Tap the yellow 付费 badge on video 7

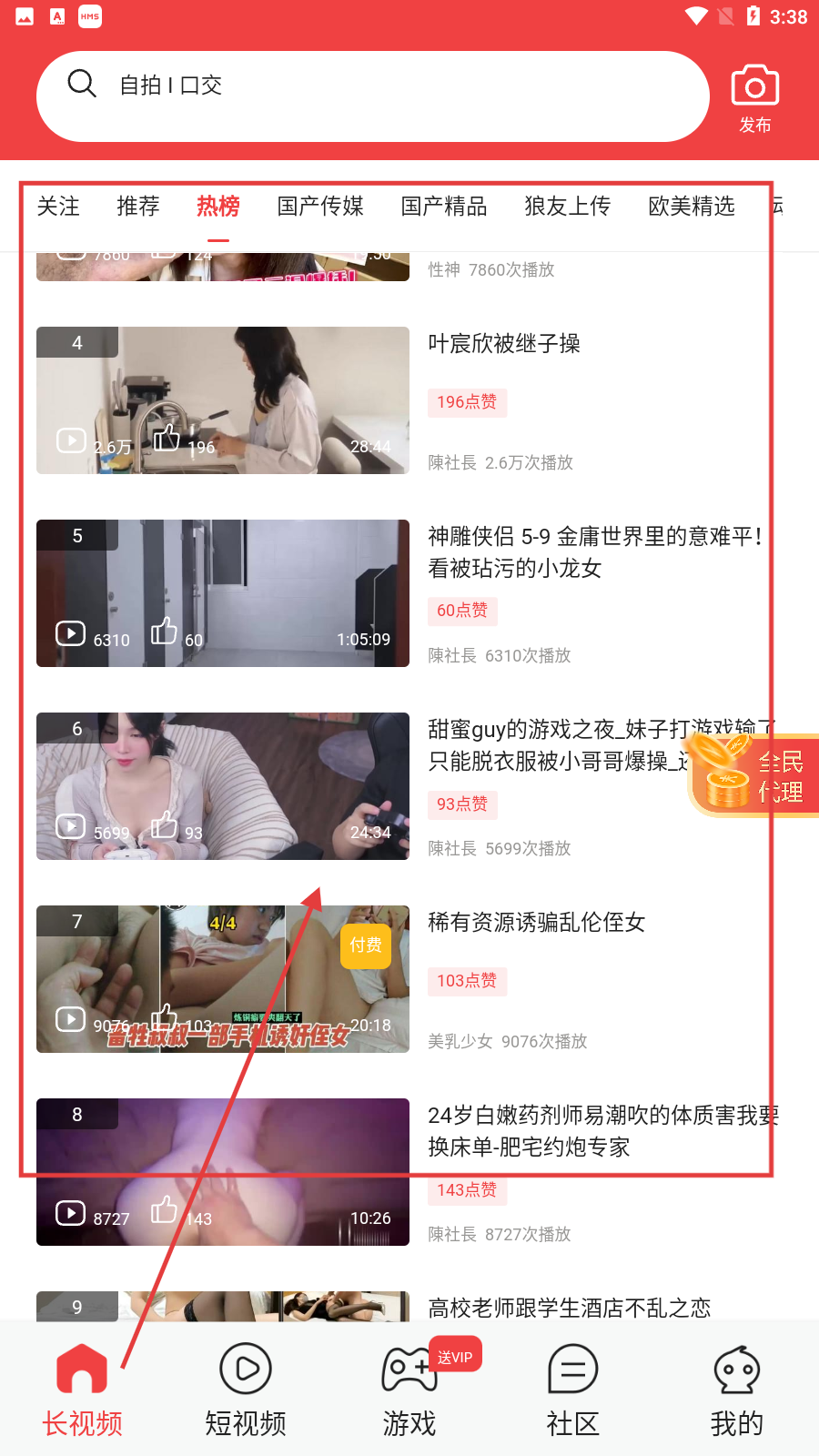tap(366, 945)
